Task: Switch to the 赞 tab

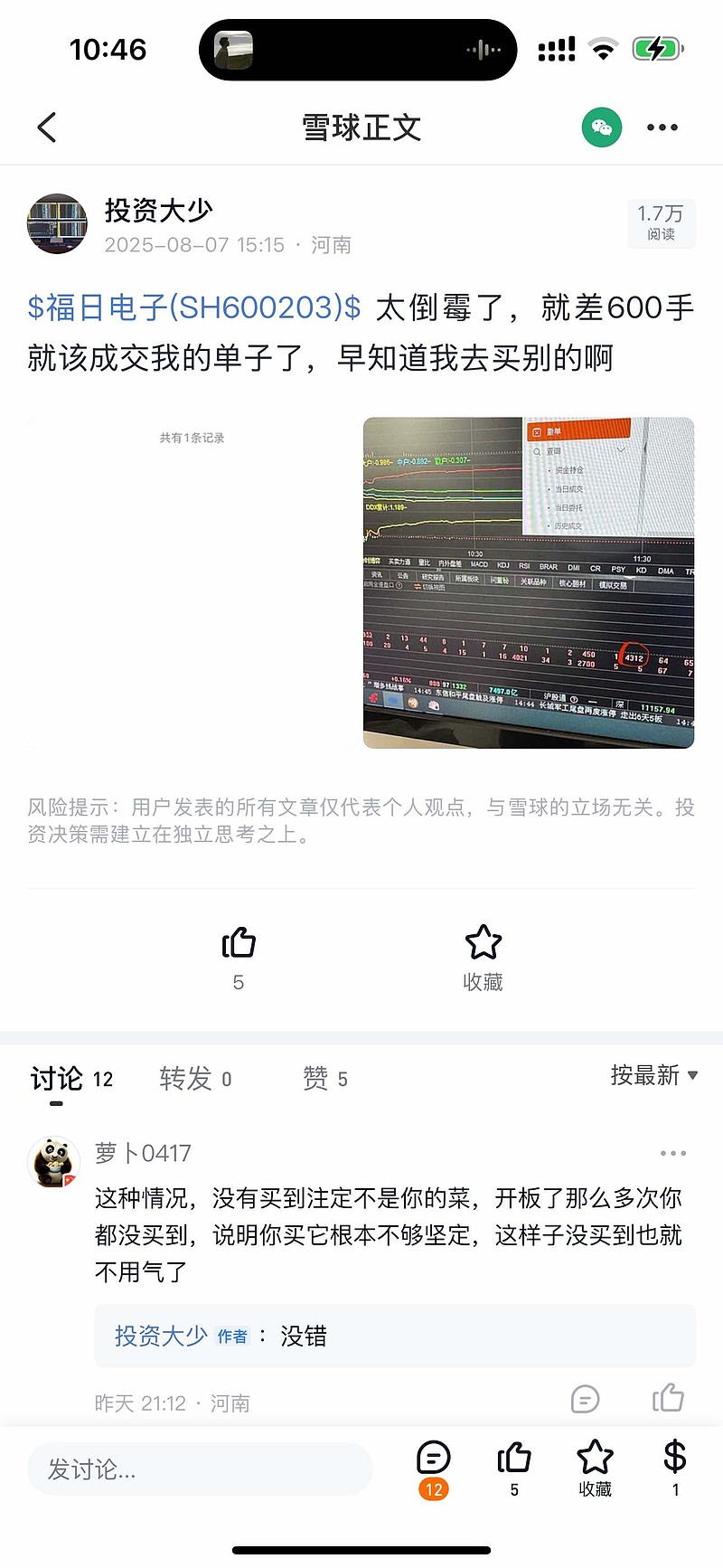Action: [325, 1078]
